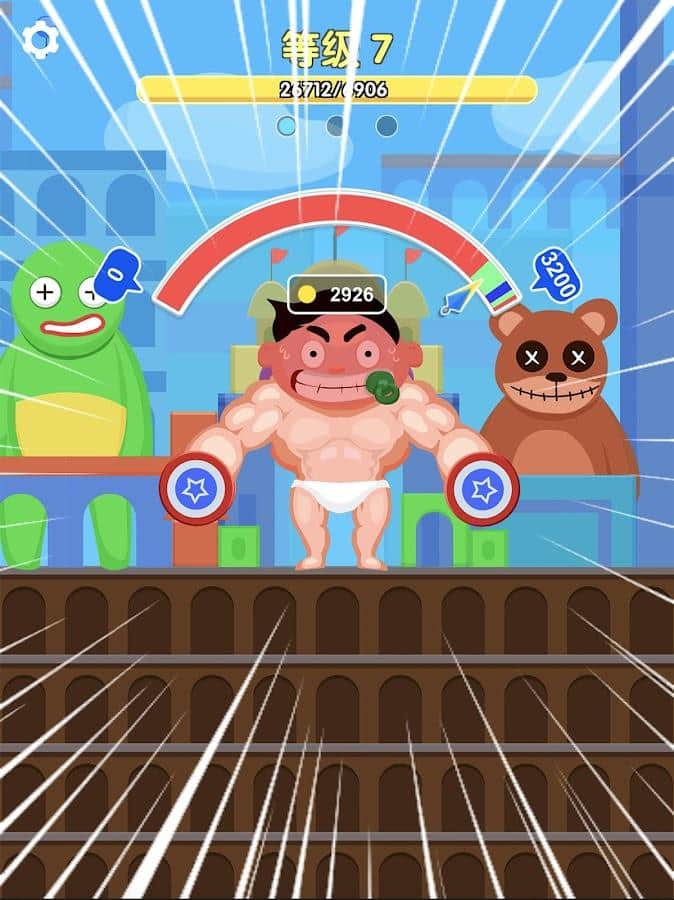The height and width of the screenshot is (900, 674).
Task: Open the settings gear icon
Action: point(41,39)
